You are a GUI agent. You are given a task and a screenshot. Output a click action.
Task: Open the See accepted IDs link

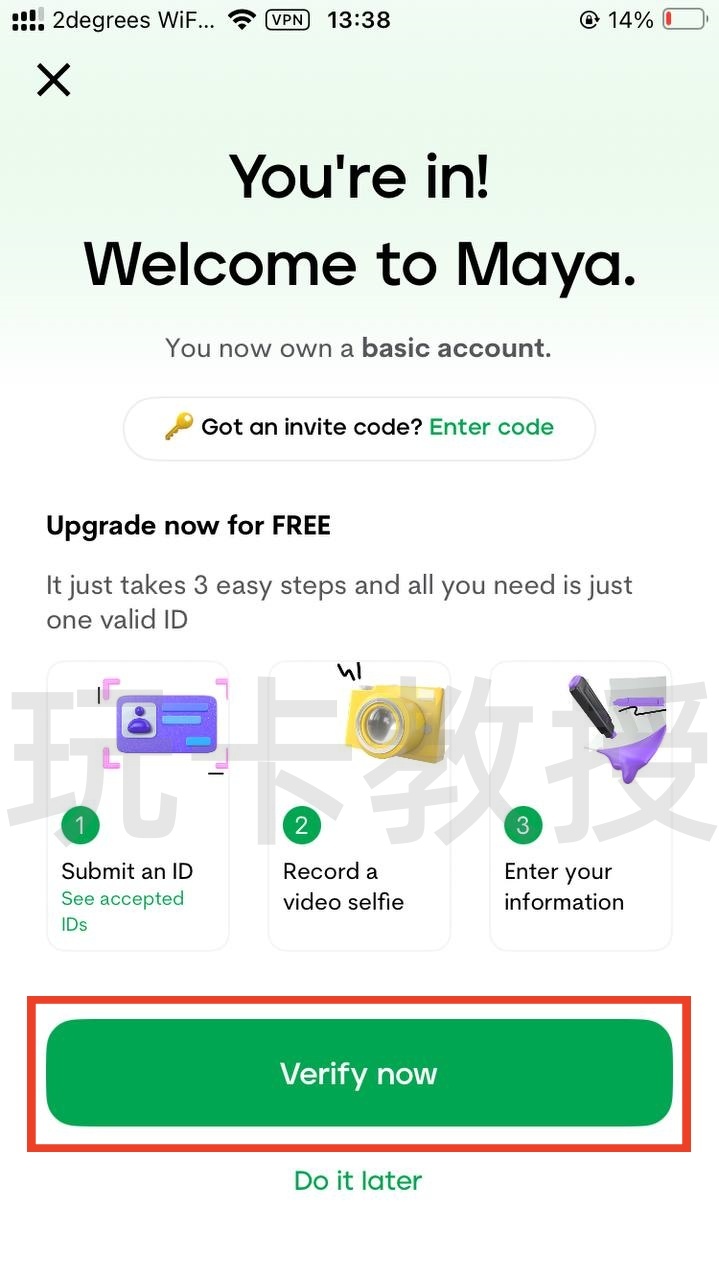point(121,910)
